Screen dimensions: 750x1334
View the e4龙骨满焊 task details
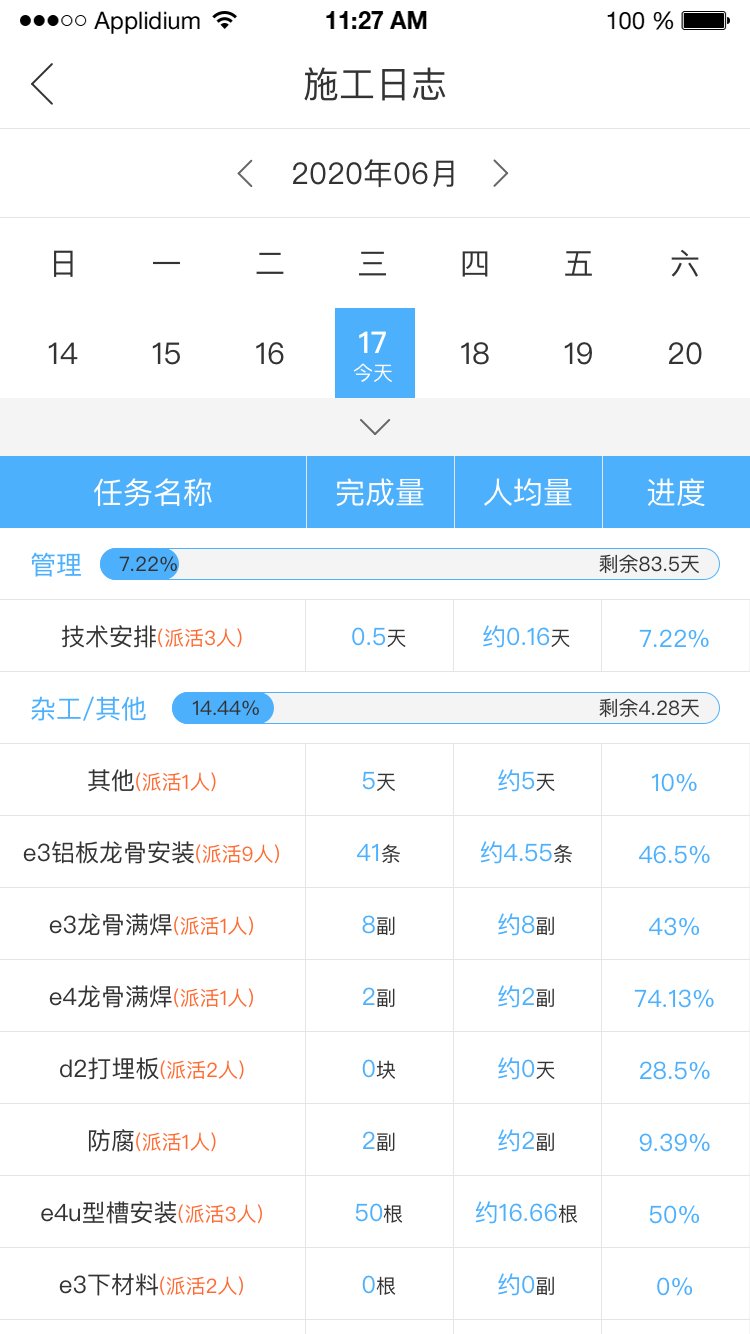pyautogui.click(x=152, y=997)
